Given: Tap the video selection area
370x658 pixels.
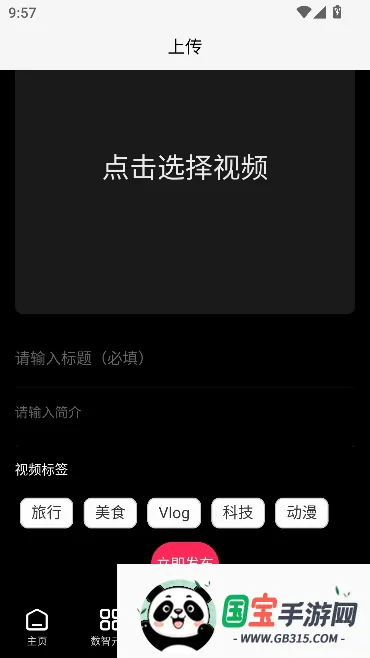Looking at the screenshot, I should pos(185,192).
